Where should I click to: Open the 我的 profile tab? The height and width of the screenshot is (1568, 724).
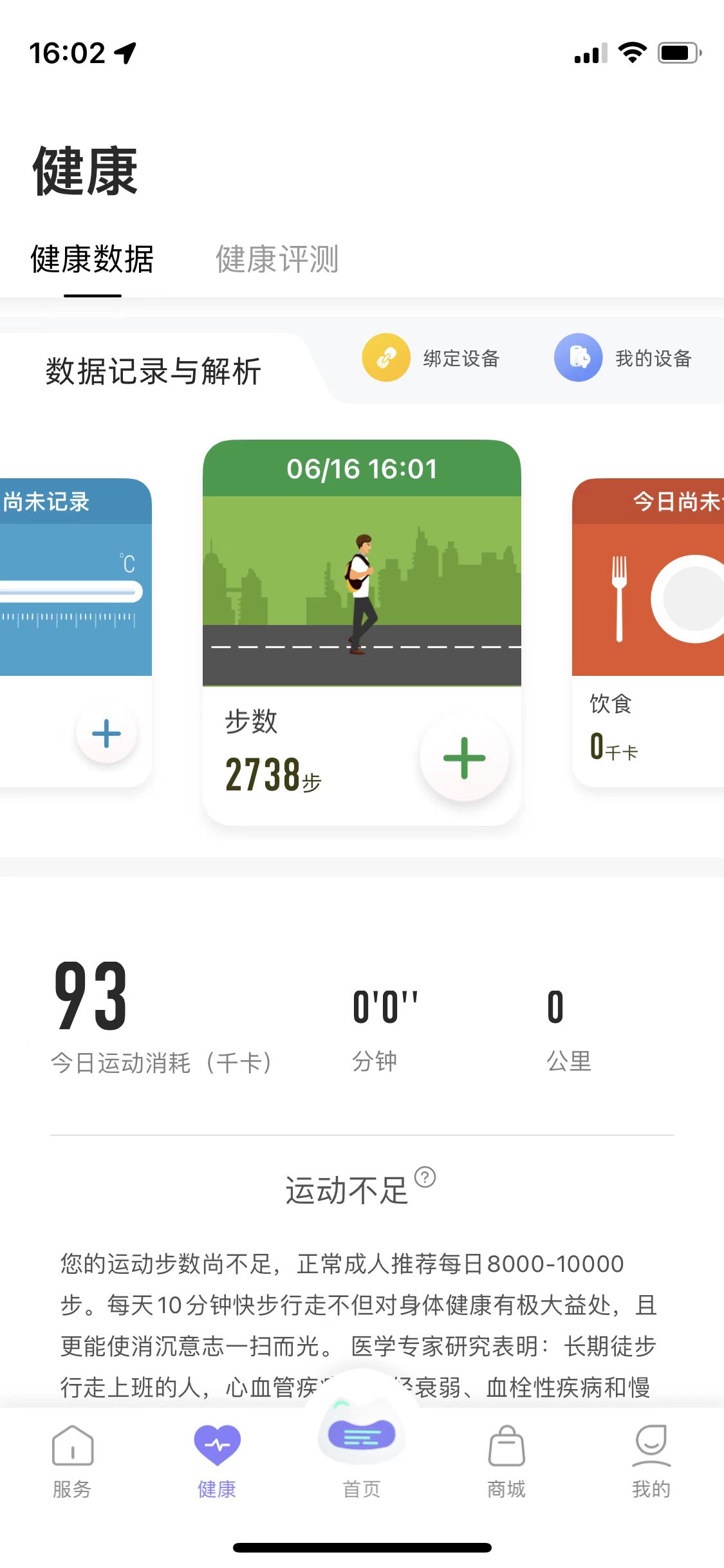(651, 1461)
